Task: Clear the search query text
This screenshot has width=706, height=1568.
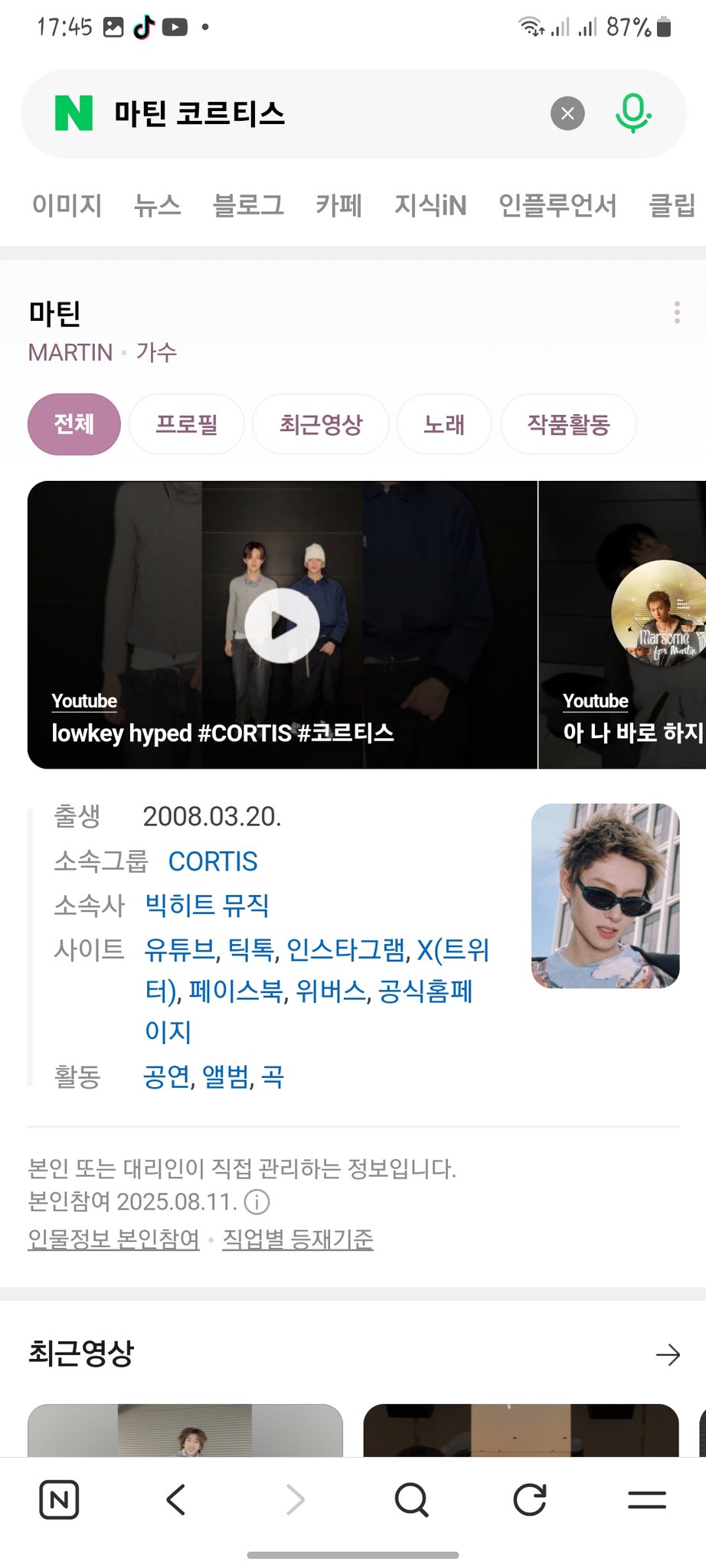Action: coord(567,114)
